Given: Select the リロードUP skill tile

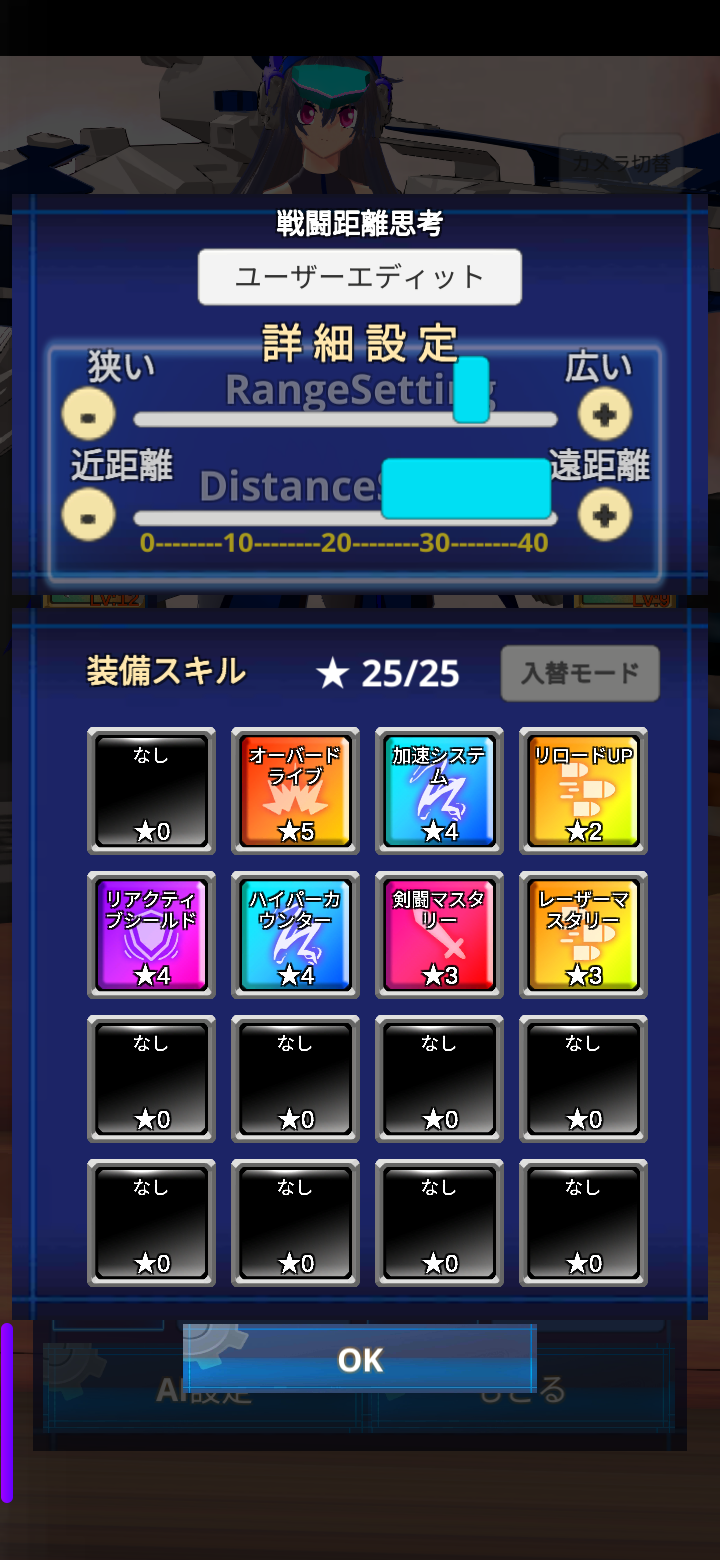Looking at the screenshot, I should 583,791.
